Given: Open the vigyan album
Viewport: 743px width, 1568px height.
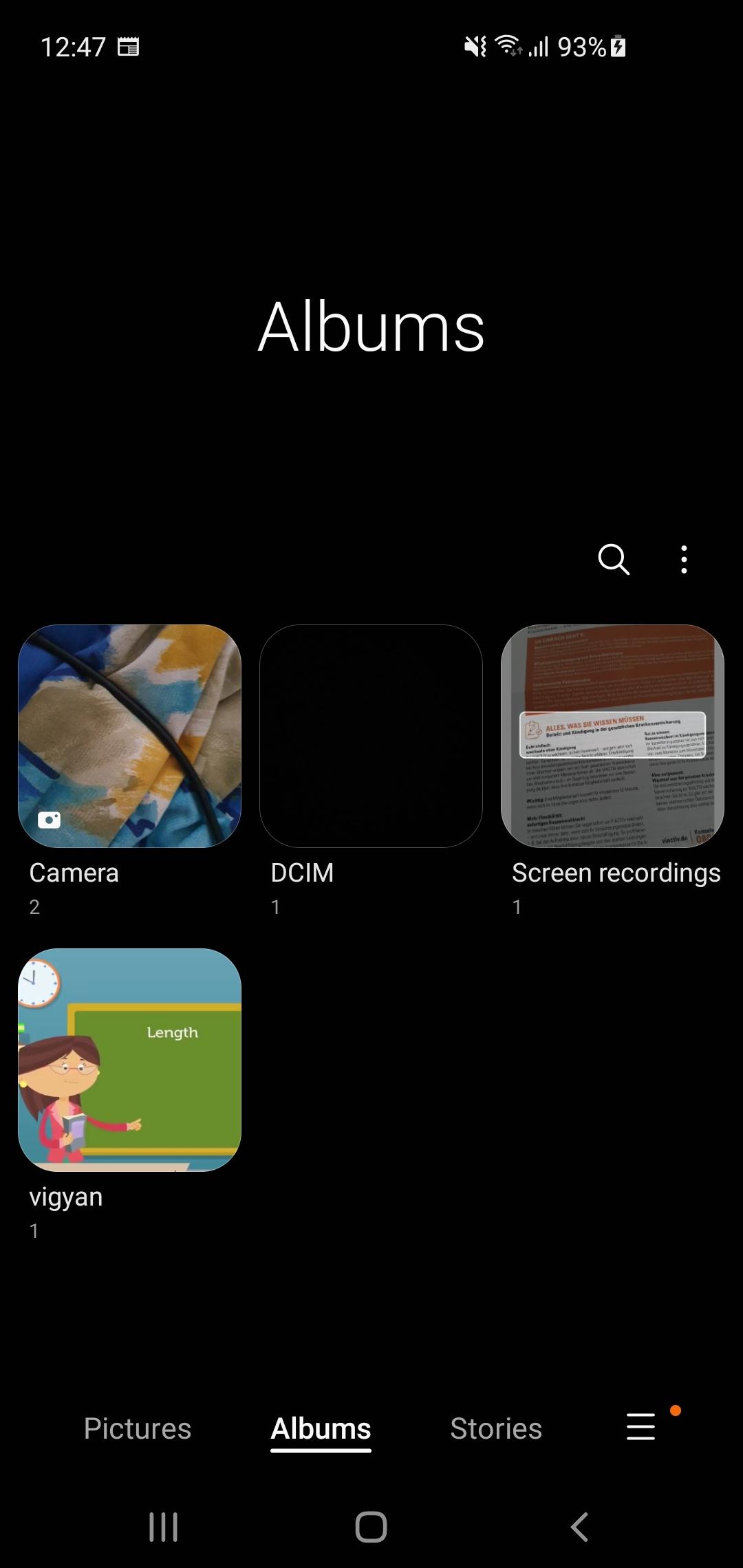Looking at the screenshot, I should (x=129, y=1060).
